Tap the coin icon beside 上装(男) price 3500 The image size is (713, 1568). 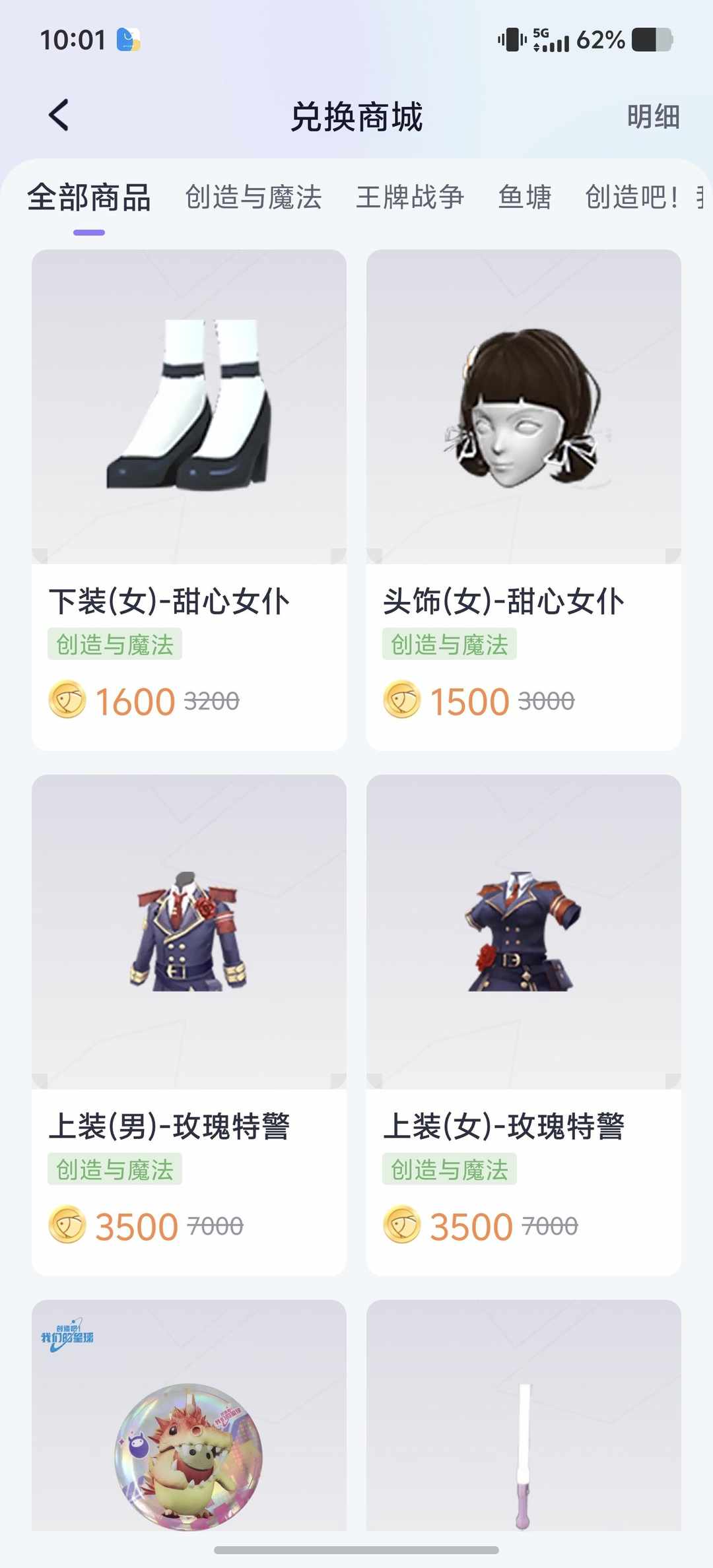click(69, 1225)
